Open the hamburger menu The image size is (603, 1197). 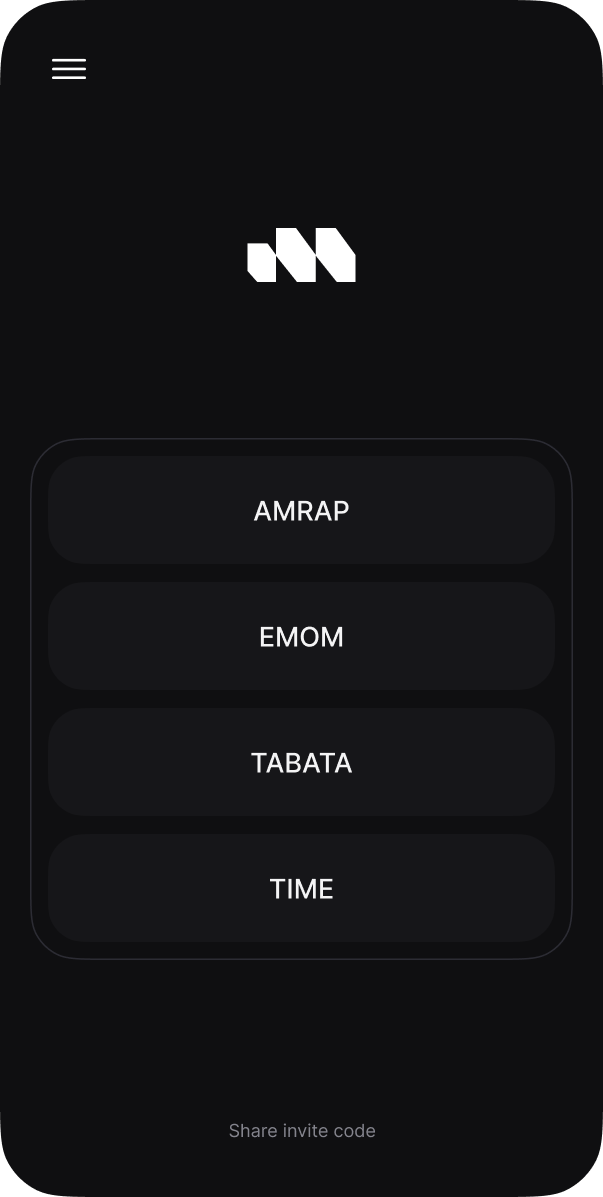[69, 69]
